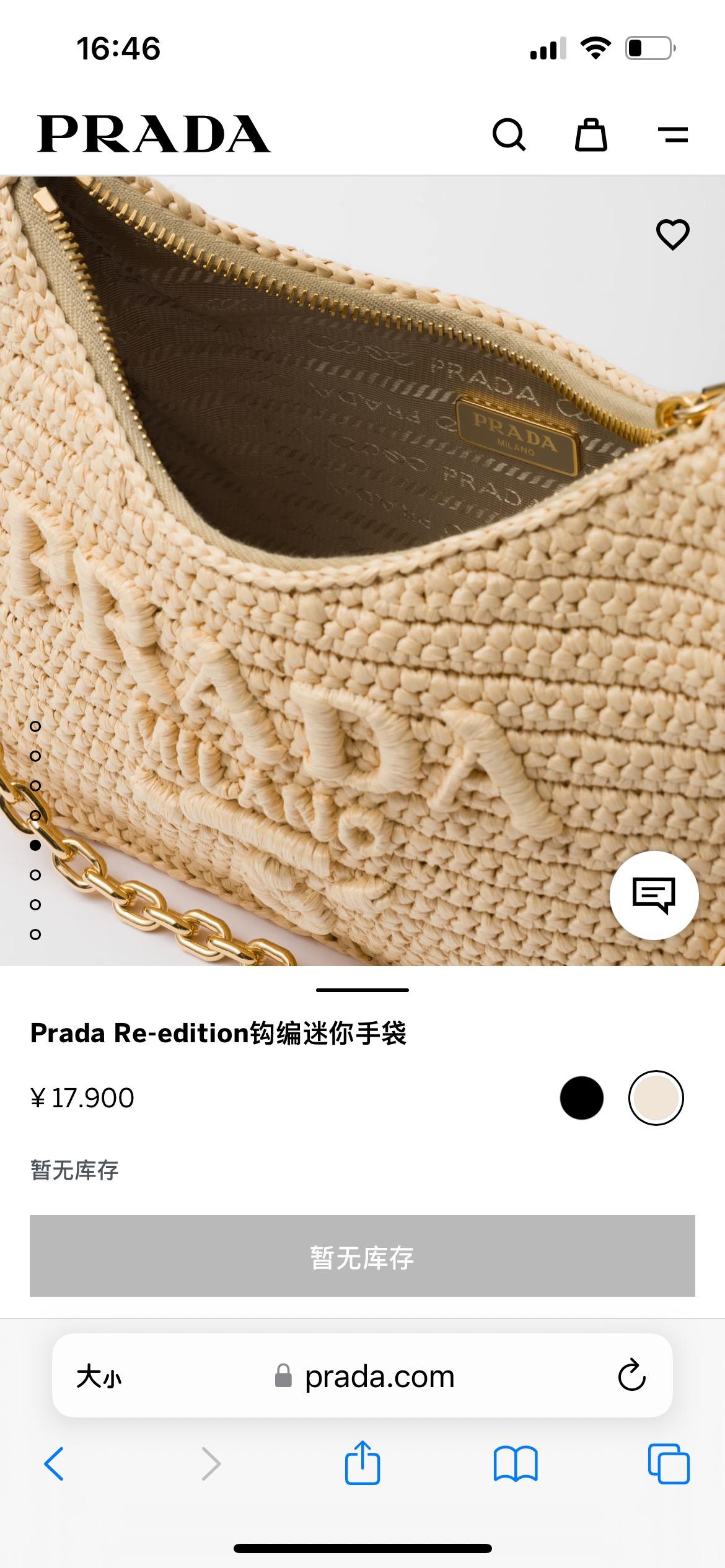This screenshot has width=725, height=1568.
Task: Go back to the previous page
Action: coord(55,1464)
